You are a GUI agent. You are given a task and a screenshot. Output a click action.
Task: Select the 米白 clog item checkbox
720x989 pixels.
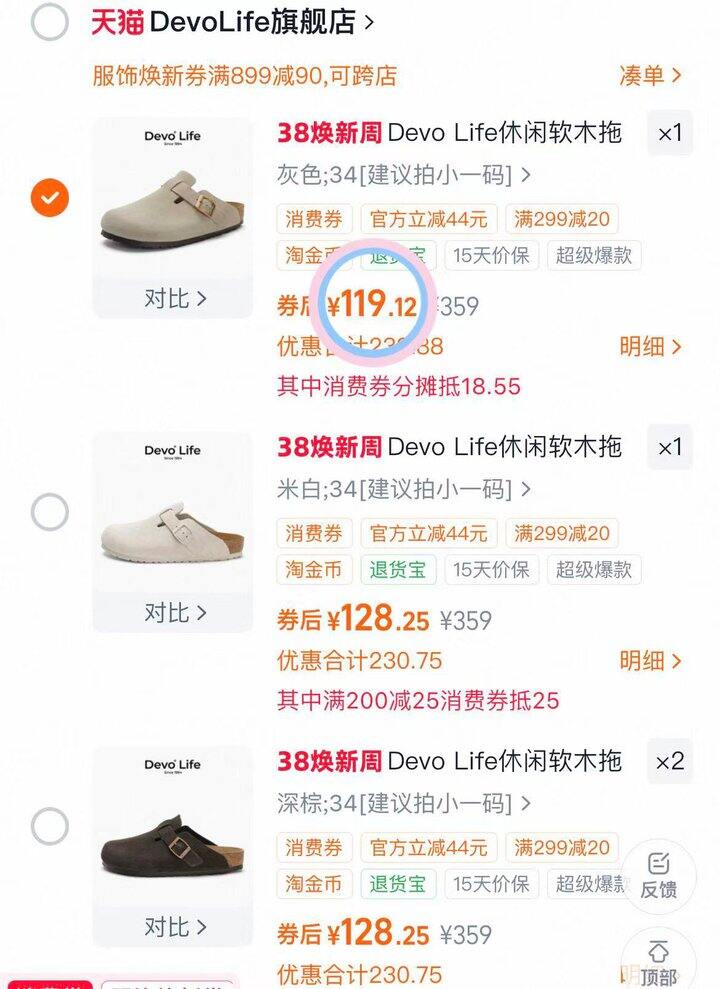coord(49,512)
